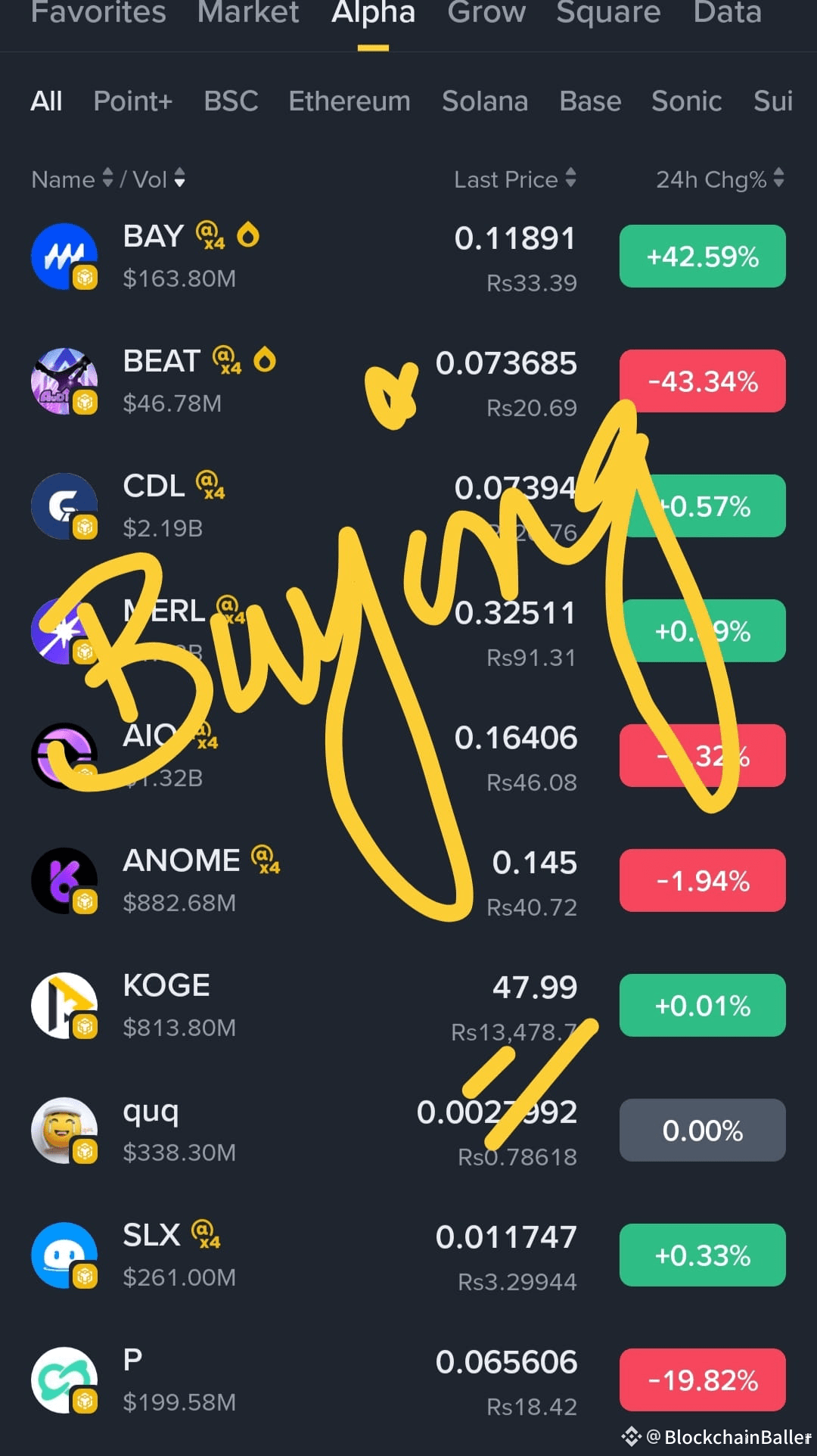Click the flame icon next to BAY

[250, 235]
